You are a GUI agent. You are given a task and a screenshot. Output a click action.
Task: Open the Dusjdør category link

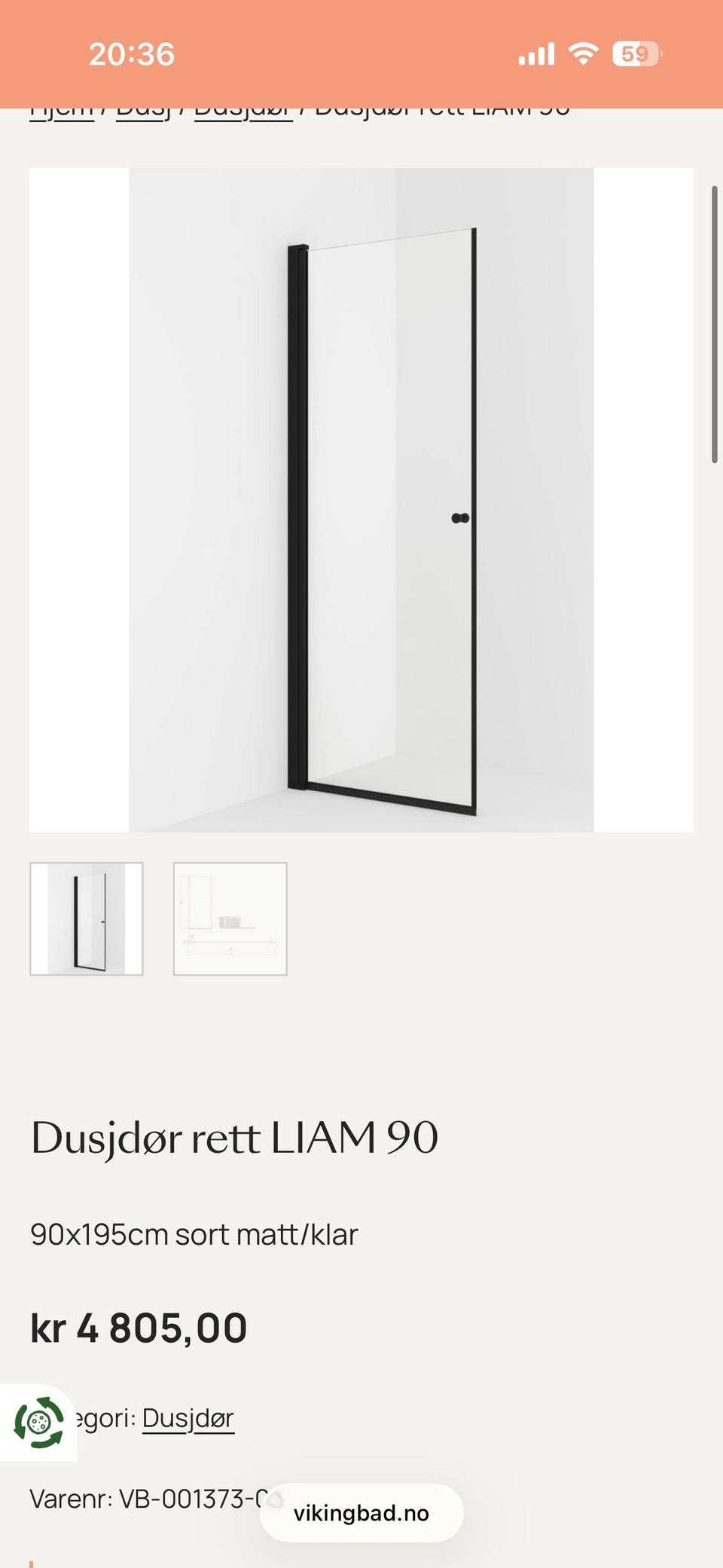click(x=188, y=1418)
